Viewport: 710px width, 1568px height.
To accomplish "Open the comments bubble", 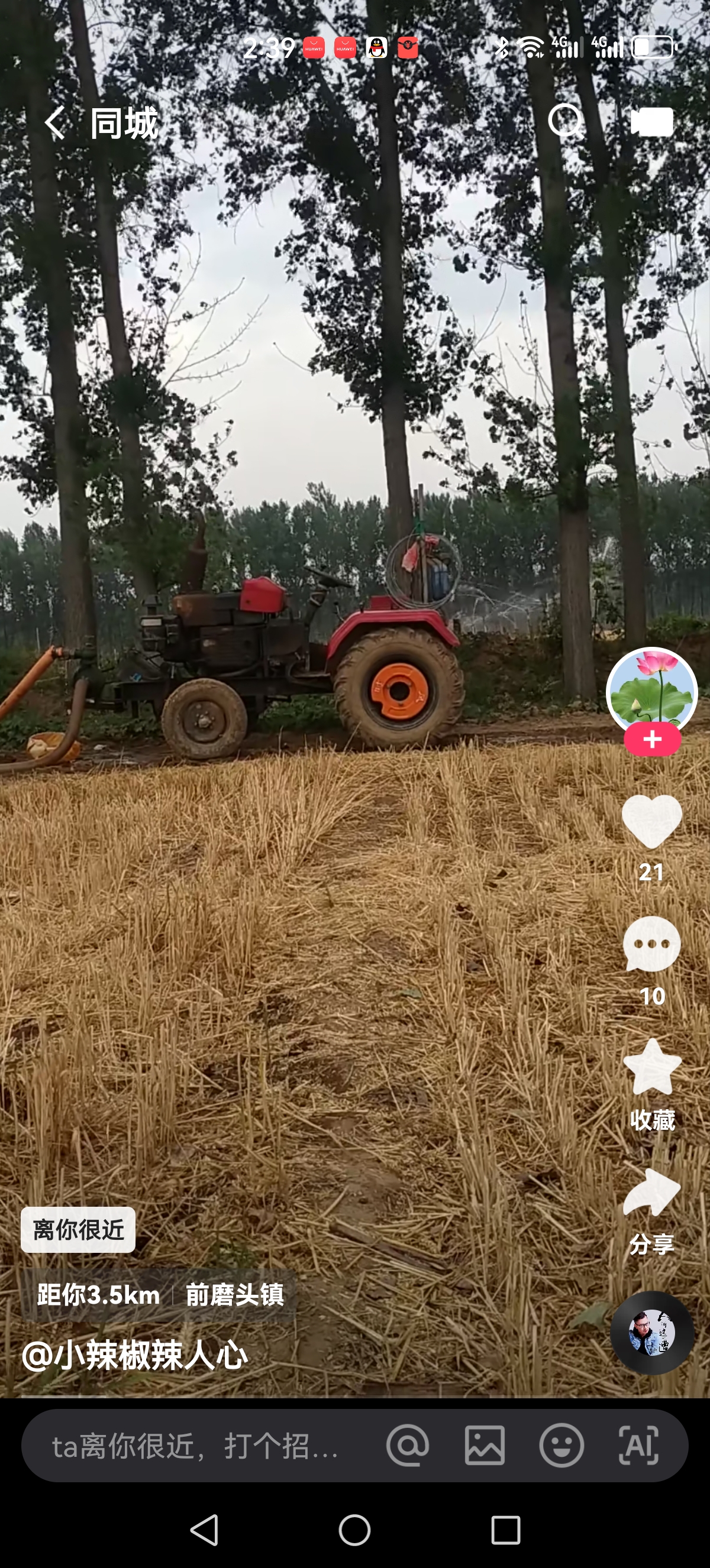I will pos(651,945).
